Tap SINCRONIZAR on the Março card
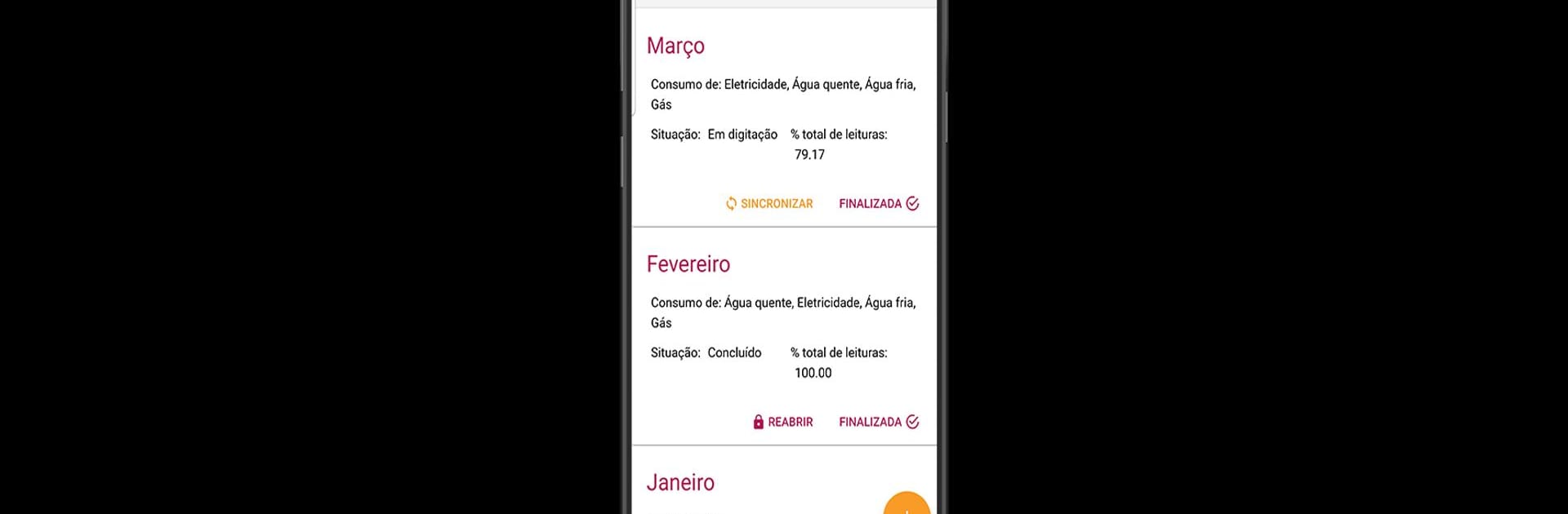This screenshot has width=1568, height=514. click(769, 204)
